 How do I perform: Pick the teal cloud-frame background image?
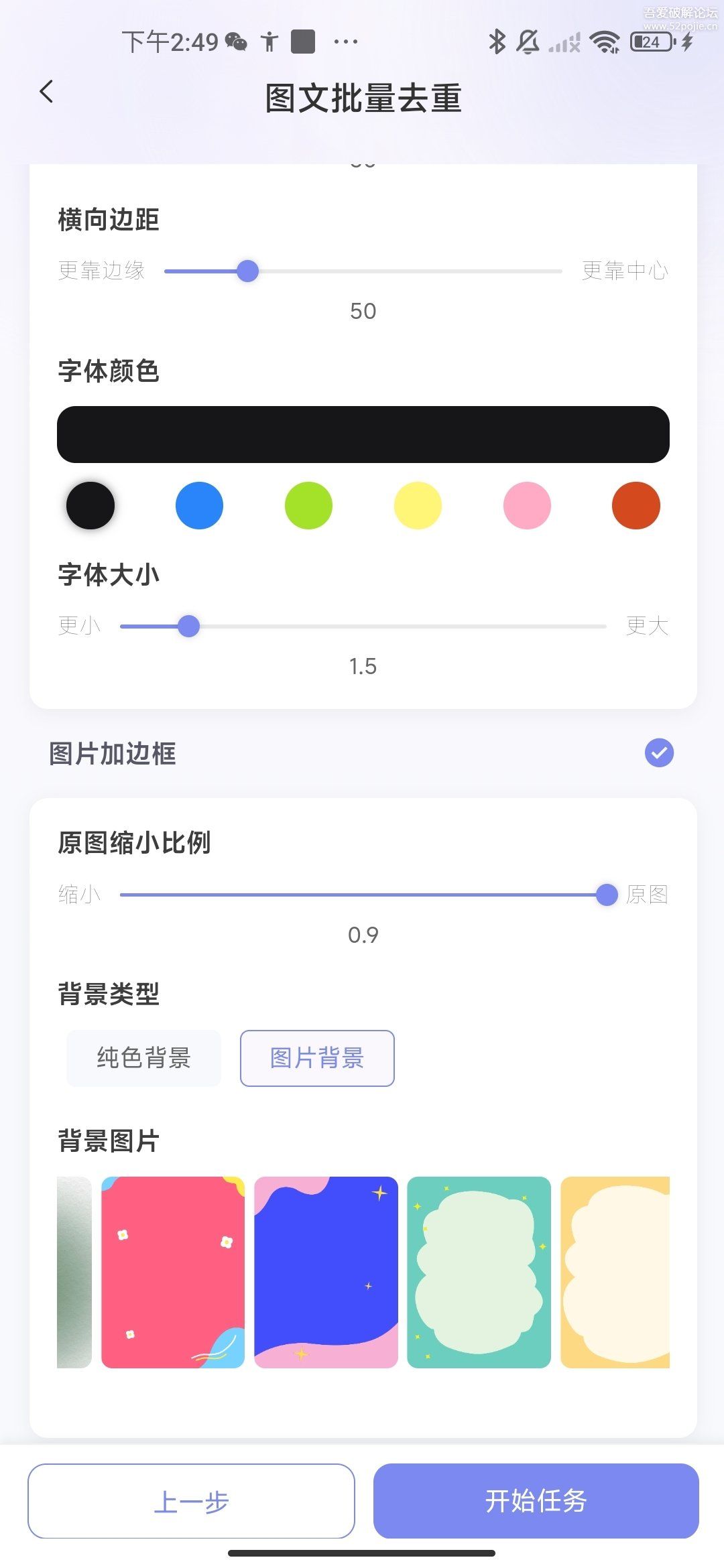click(479, 1272)
